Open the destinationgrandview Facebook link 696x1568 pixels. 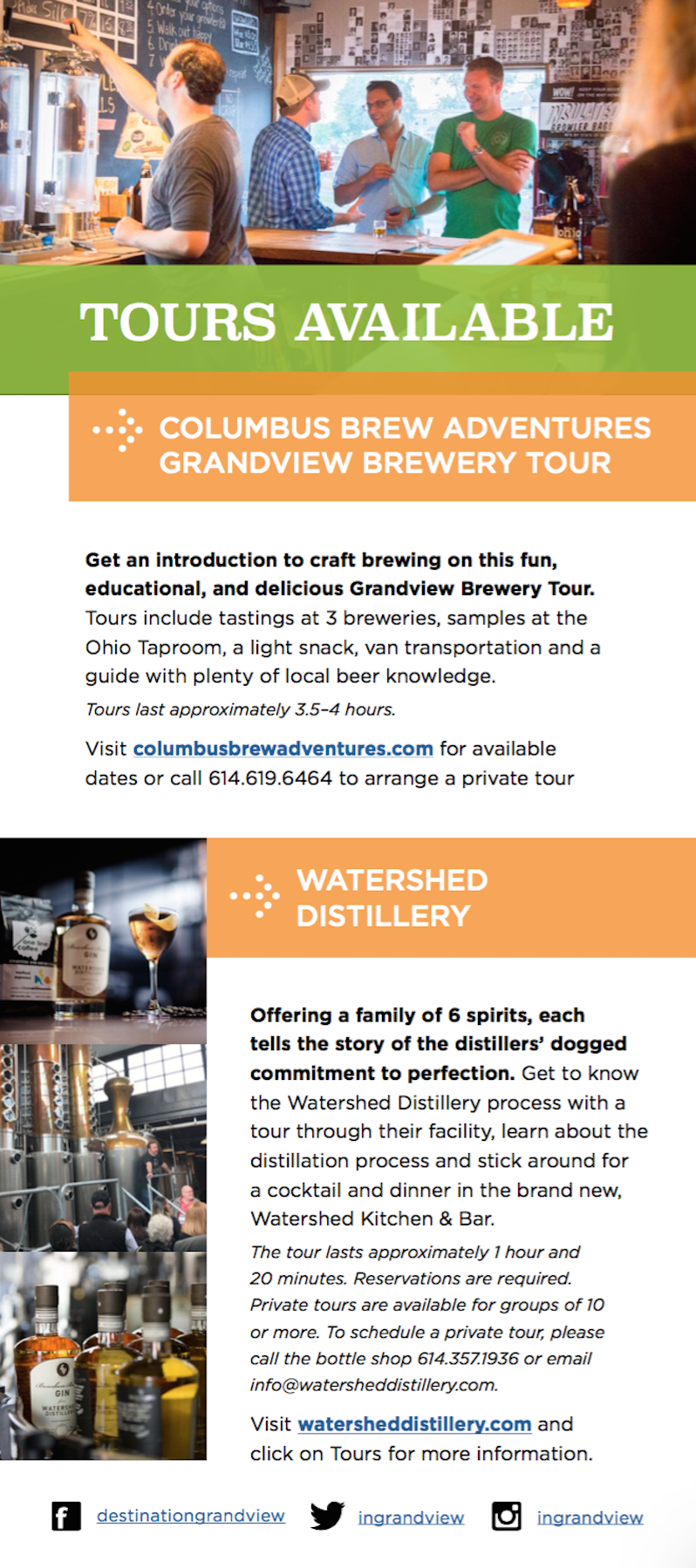click(x=190, y=1516)
